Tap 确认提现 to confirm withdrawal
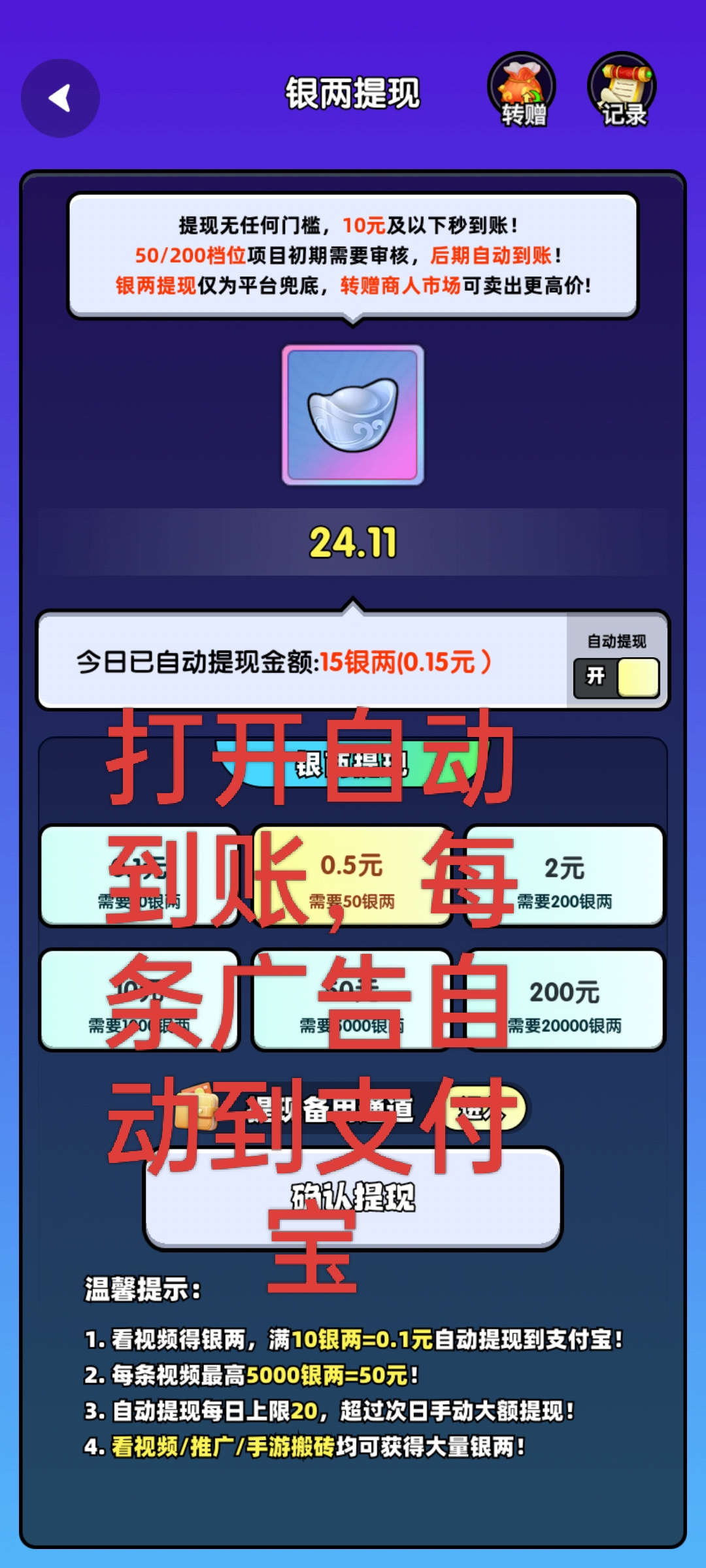The height and width of the screenshot is (1568, 706). 353,1199
